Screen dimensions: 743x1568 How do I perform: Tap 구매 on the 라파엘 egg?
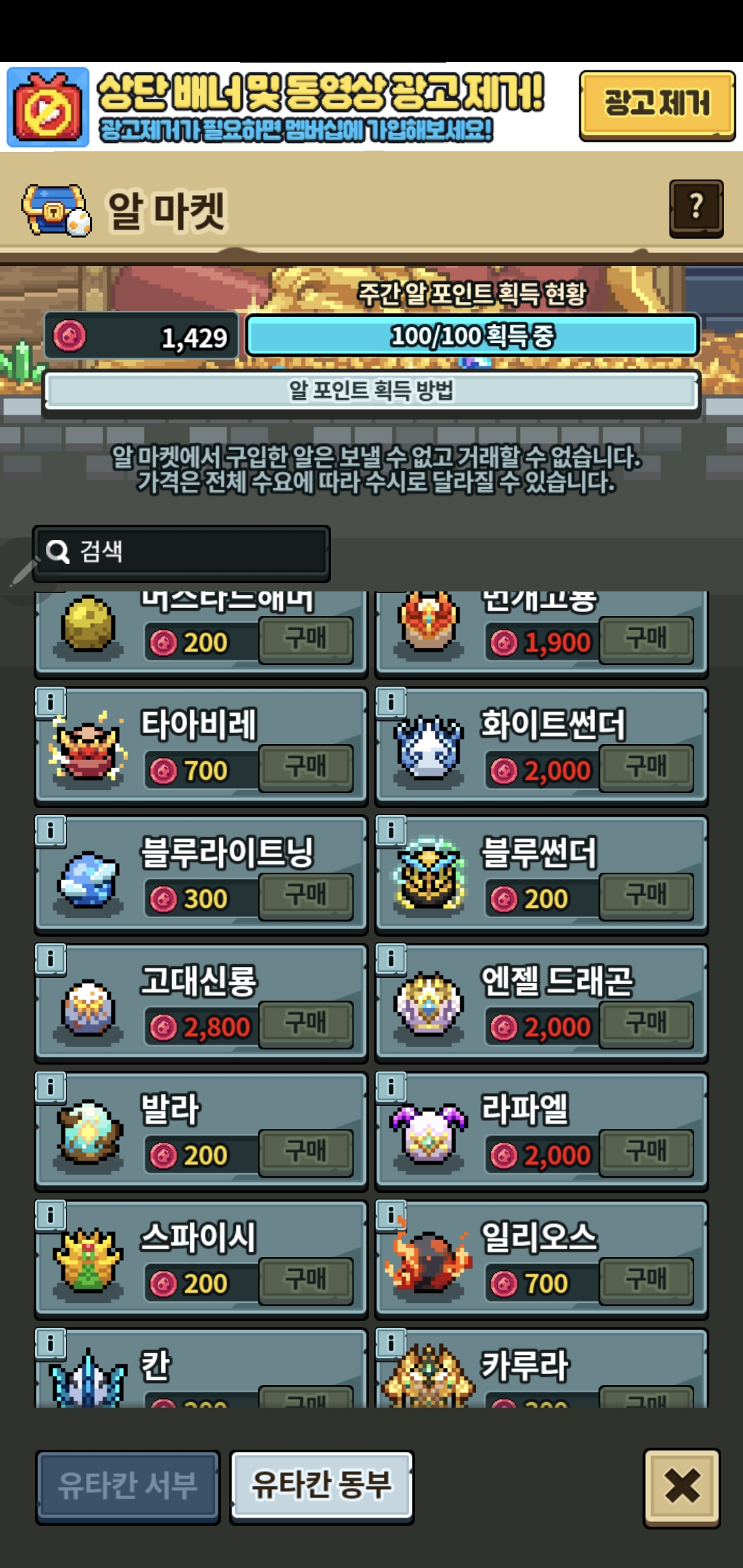pos(646,1152)
